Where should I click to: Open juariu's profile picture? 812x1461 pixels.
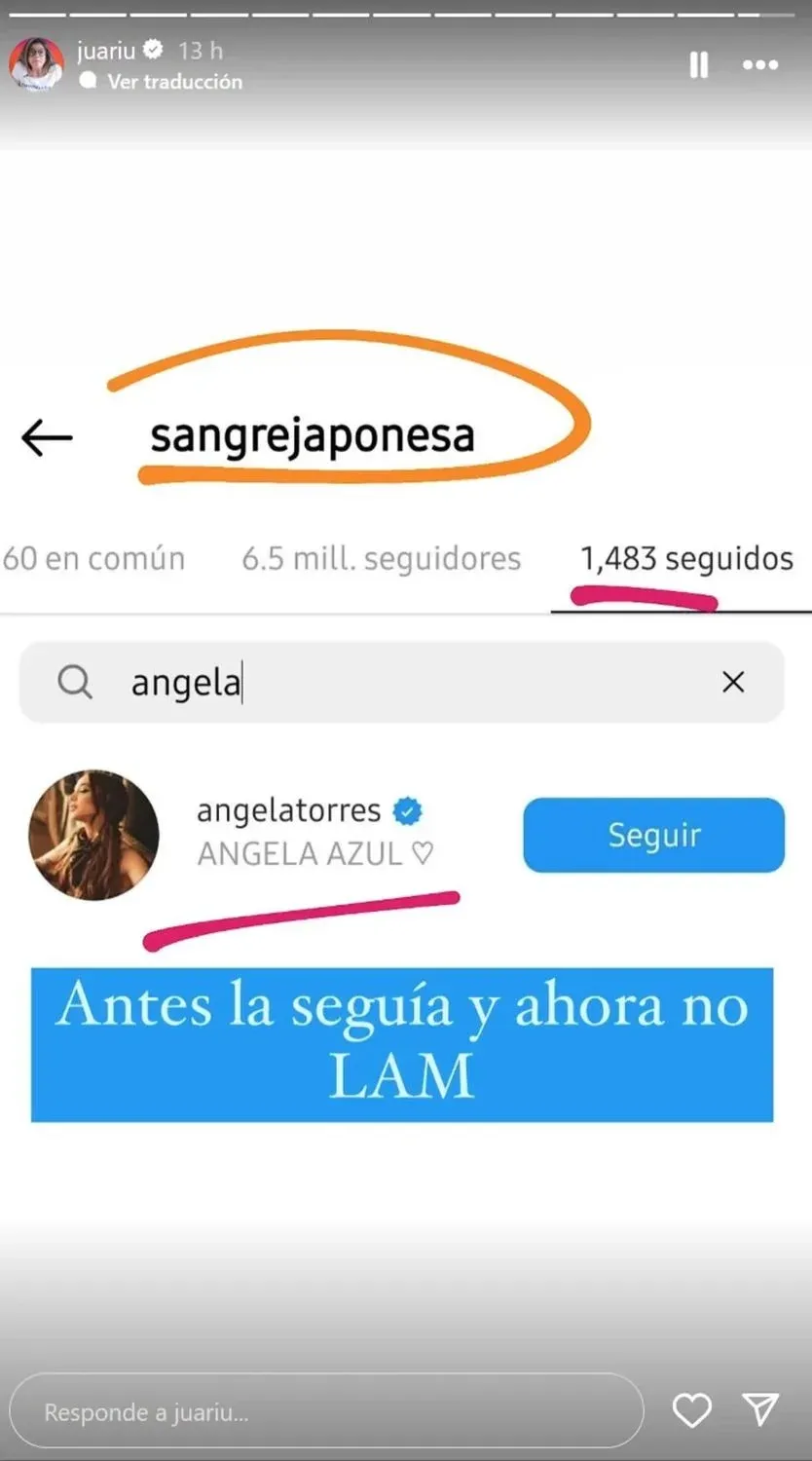[37, 65]
